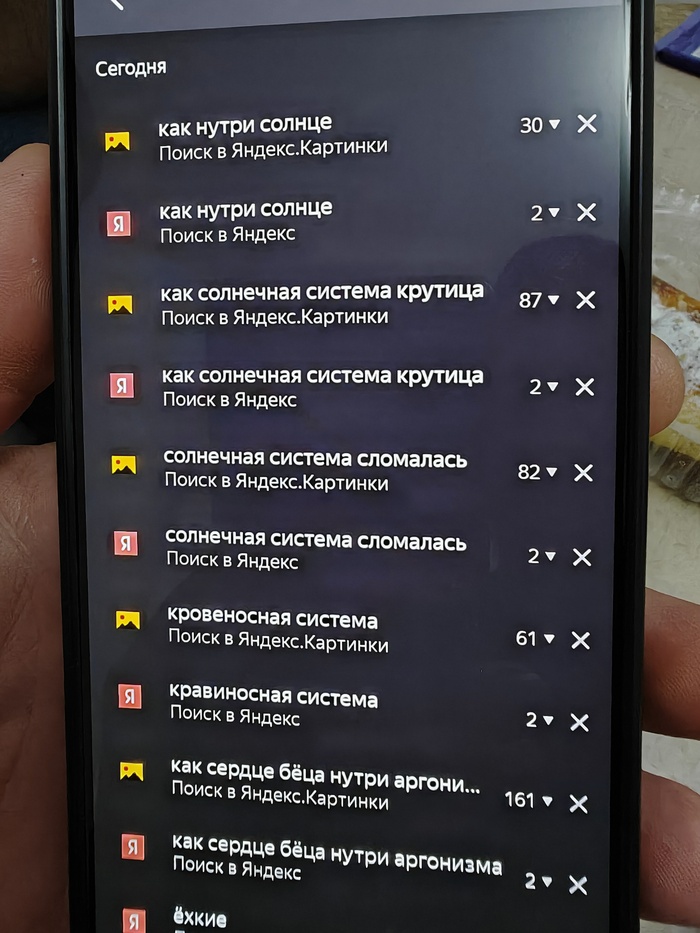Delete Яндекс search entry 'как сердце бёца нутри аргонизма'
The width and height of the screenshot is (700, 933).
tap(577, 884)
